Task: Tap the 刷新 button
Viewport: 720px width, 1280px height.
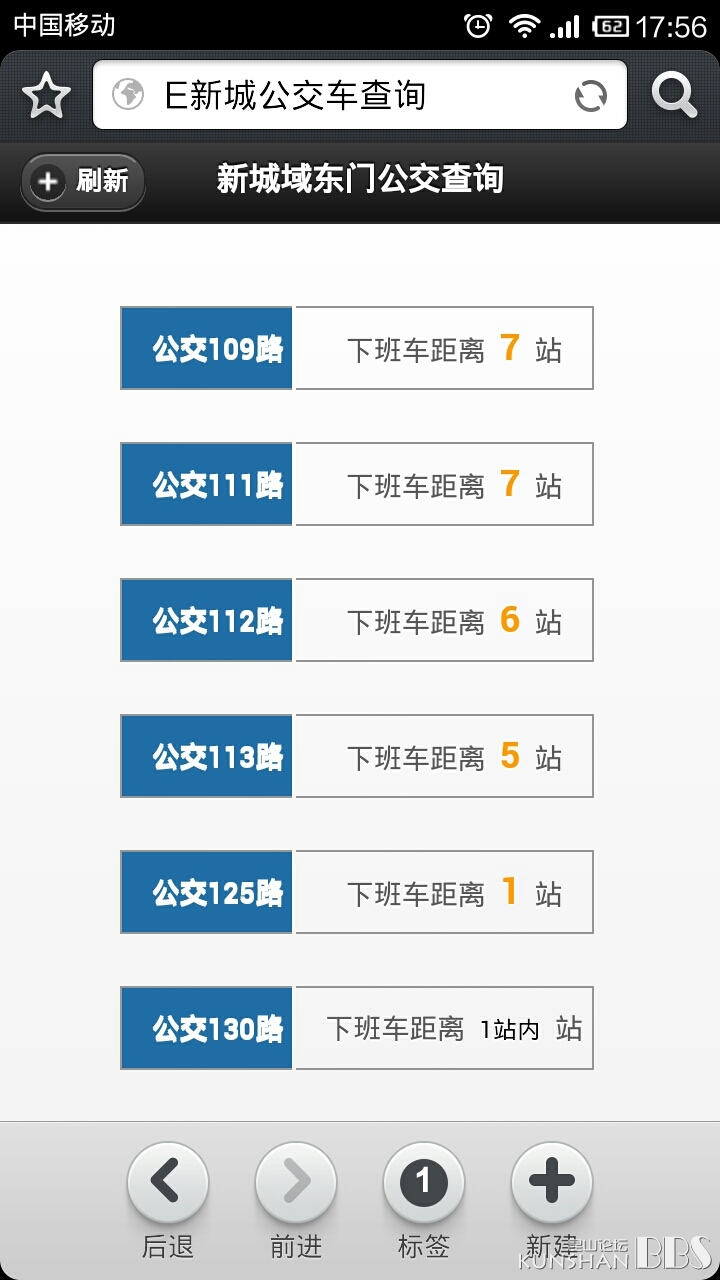Action: click(83, 182)
